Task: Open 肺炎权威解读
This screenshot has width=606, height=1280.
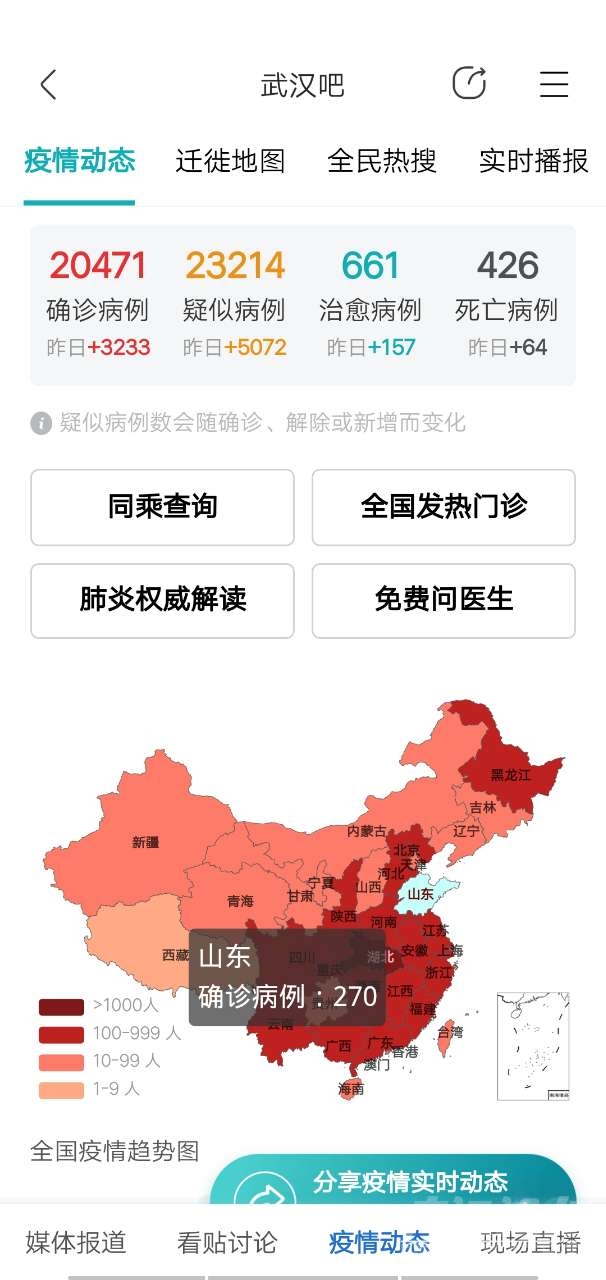Action: [162, 600]
